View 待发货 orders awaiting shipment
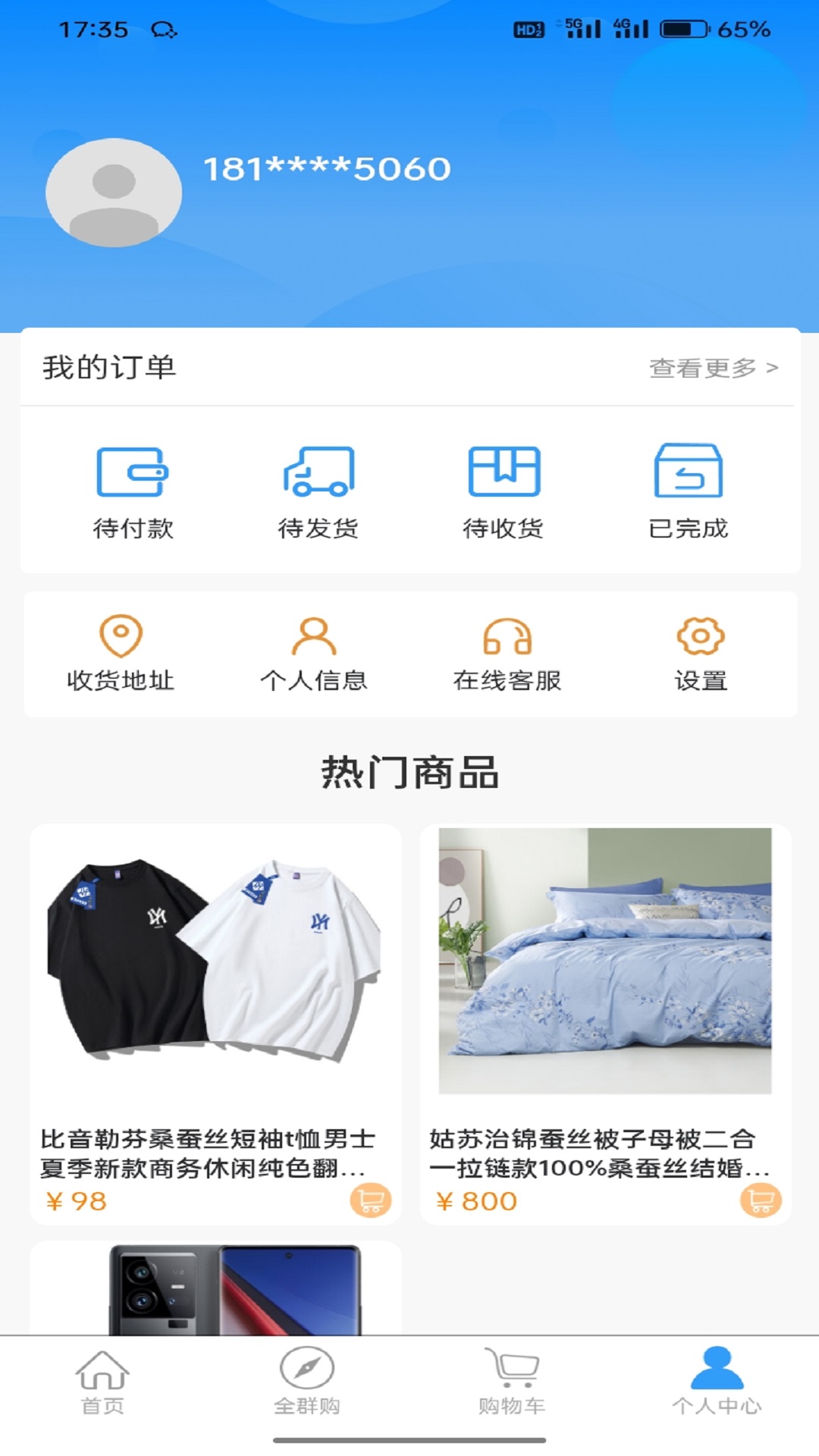 tap(318, 491)
